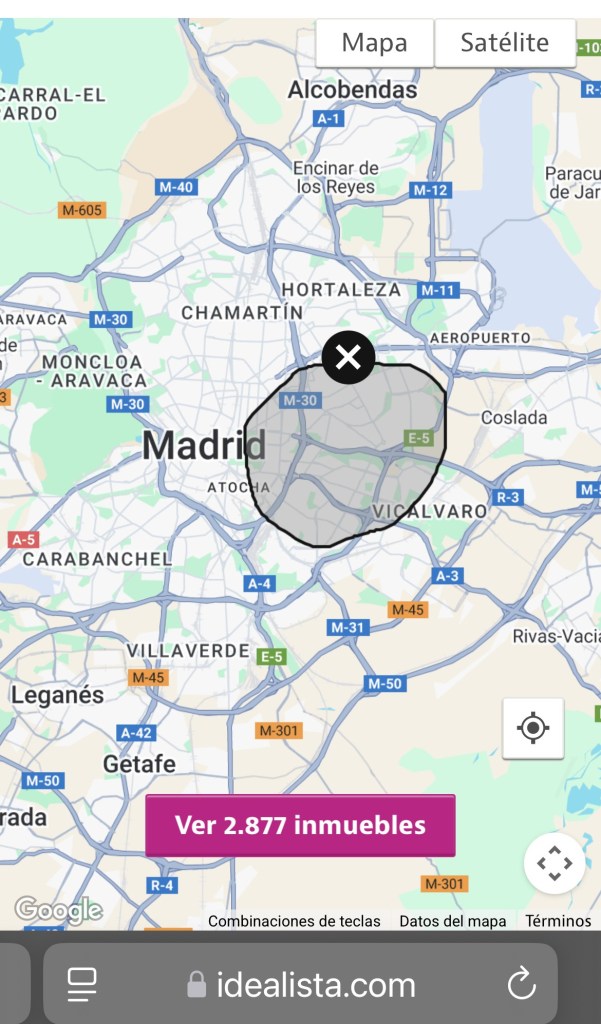This screenshot has width=601, height=1024.
Task: Reload the idealista.com page
Action: coord(522,985)
